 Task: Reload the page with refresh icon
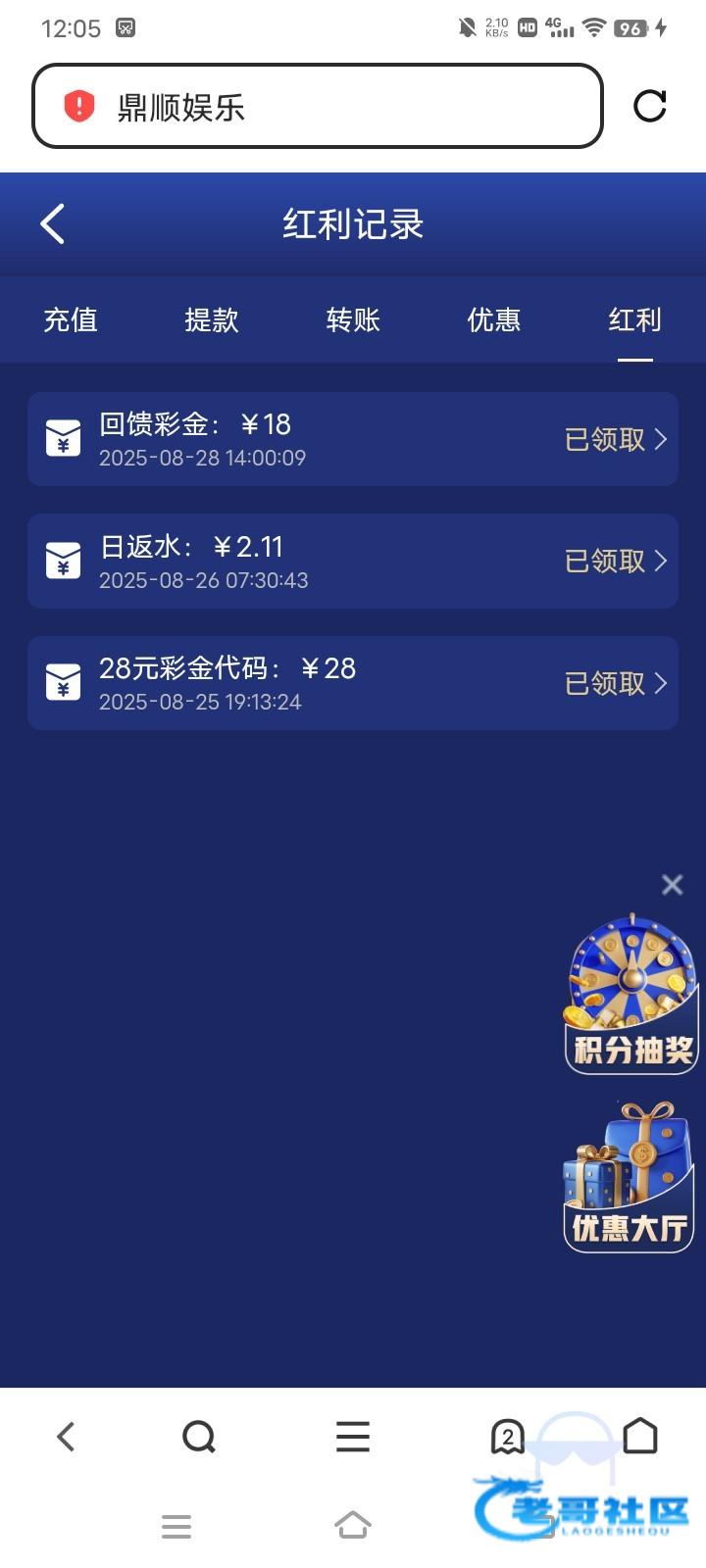pos(649,106)
